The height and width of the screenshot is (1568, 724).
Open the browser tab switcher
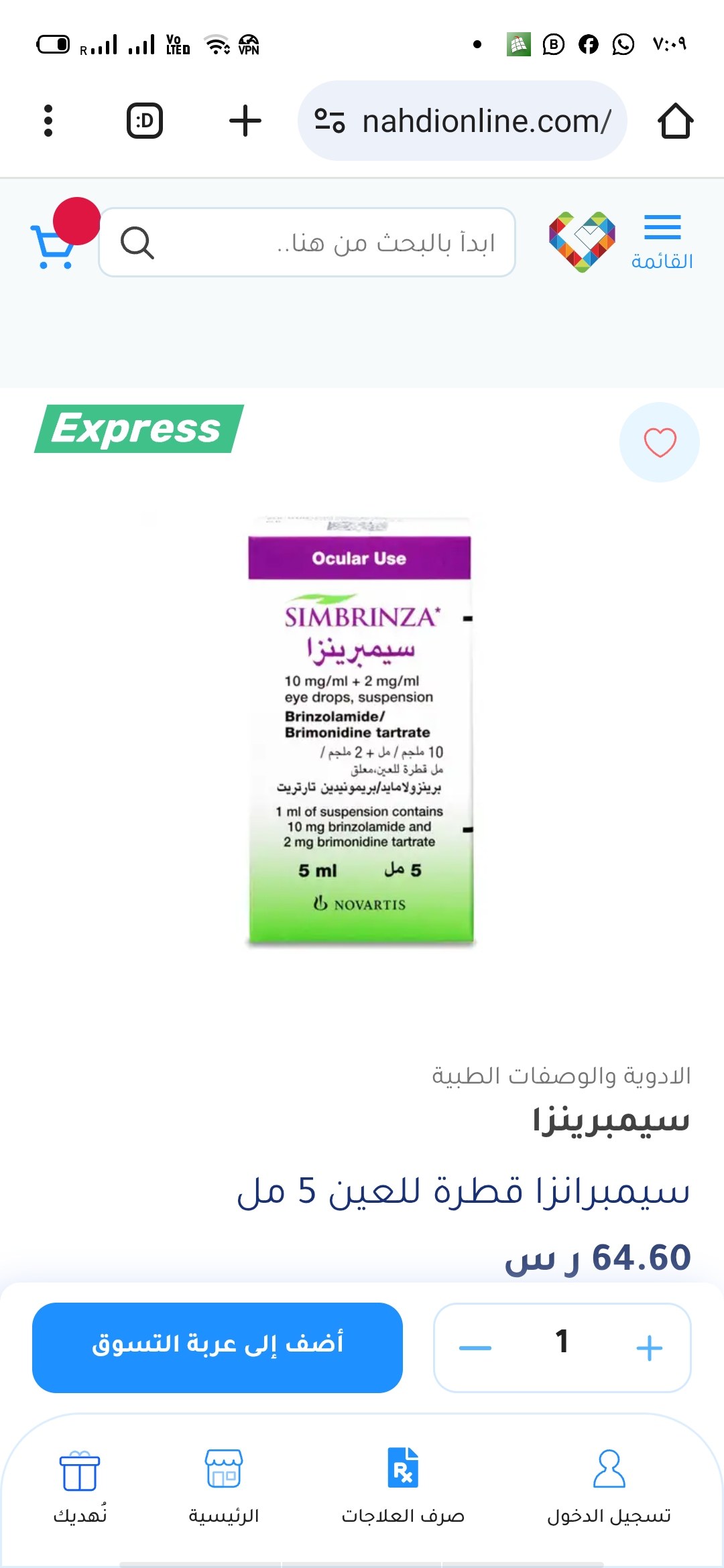[145, 121]
